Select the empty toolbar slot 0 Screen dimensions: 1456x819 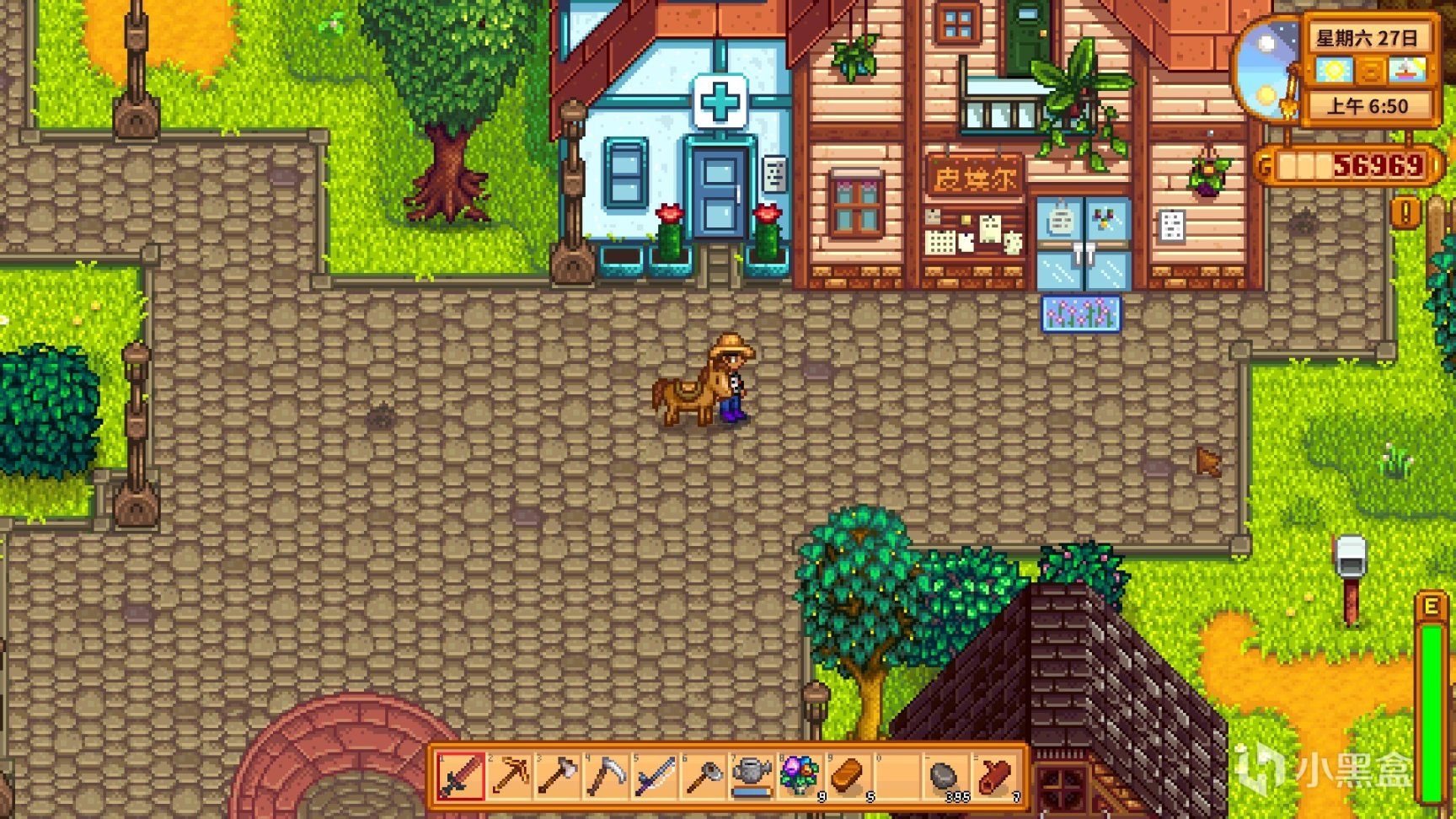897,775
